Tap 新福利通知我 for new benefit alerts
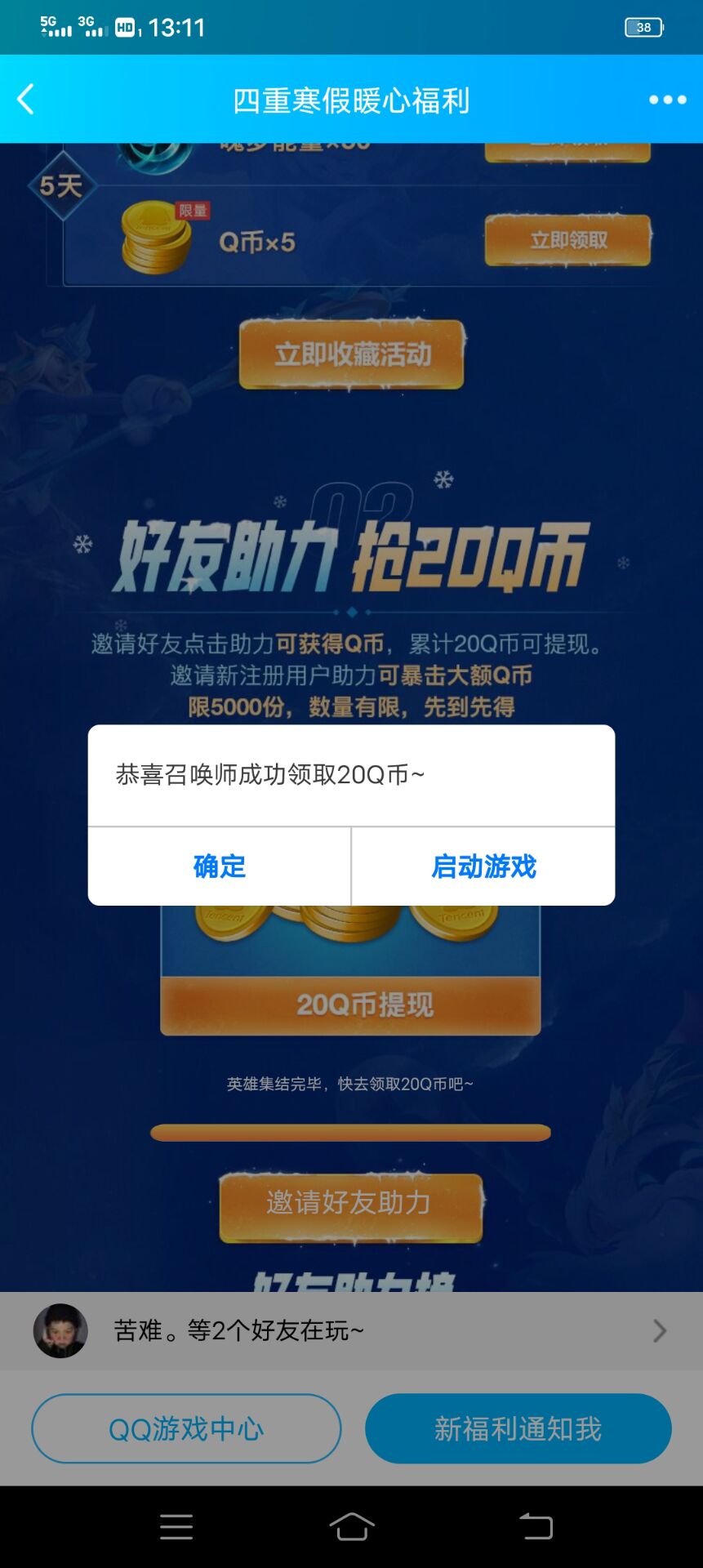The height and width of the screenshot is (1568, 703). coord(518,1428)
